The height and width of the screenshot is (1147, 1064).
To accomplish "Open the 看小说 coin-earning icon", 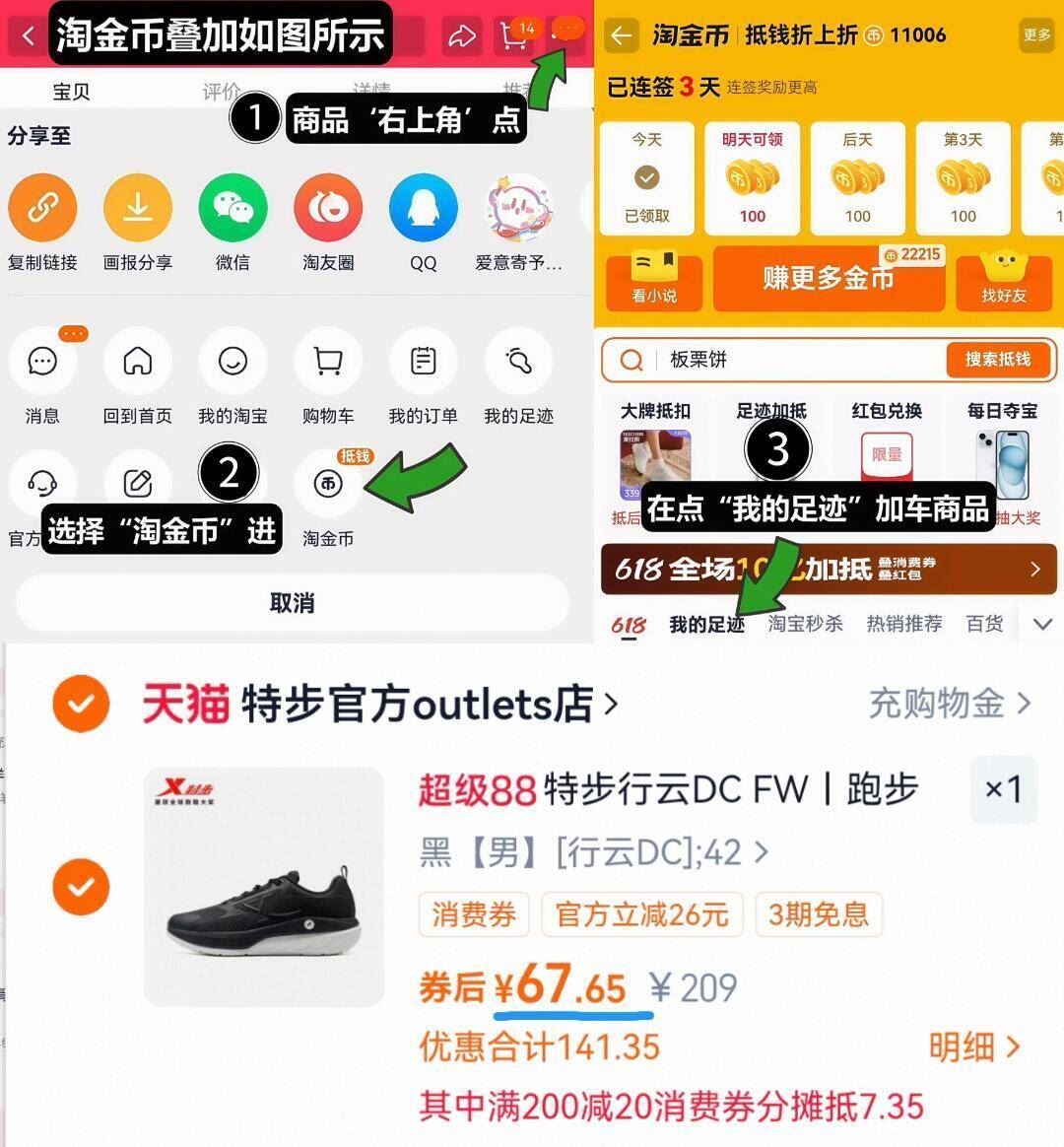I will tap(653, 279).
